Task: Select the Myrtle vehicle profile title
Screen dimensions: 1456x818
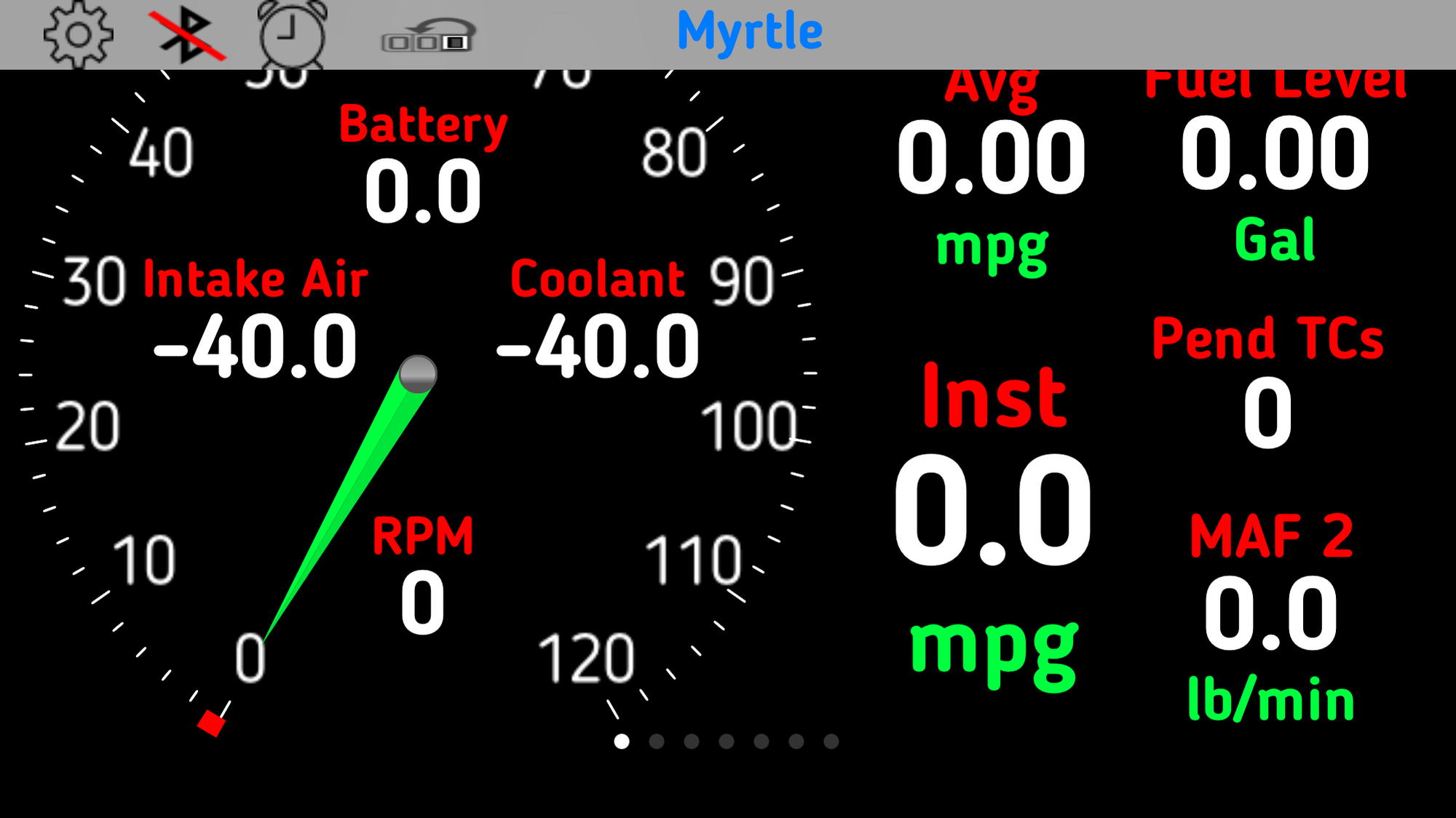Action: click(750, 31)
